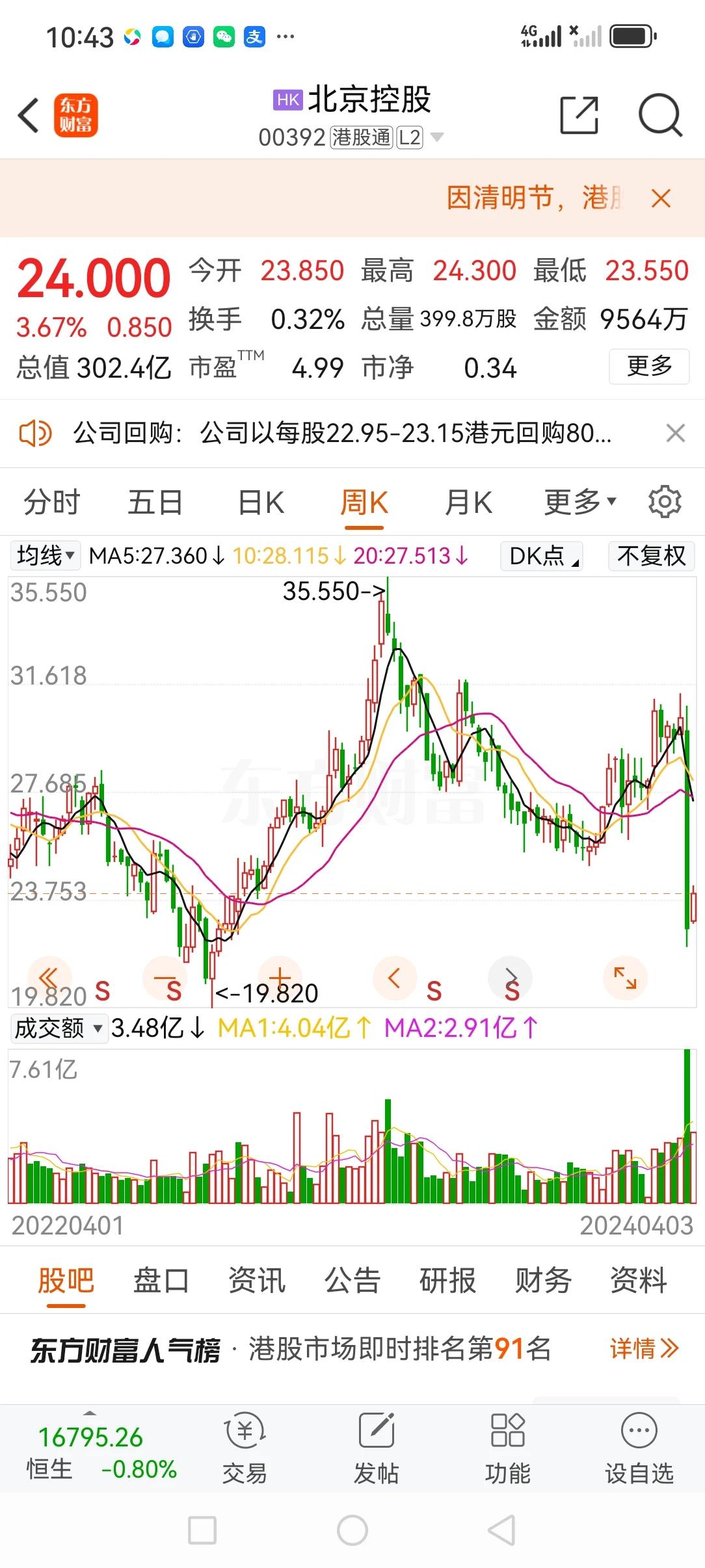Tap the 更多 button for more quote data
The image size is (705, 1568).
coord(648,367)
